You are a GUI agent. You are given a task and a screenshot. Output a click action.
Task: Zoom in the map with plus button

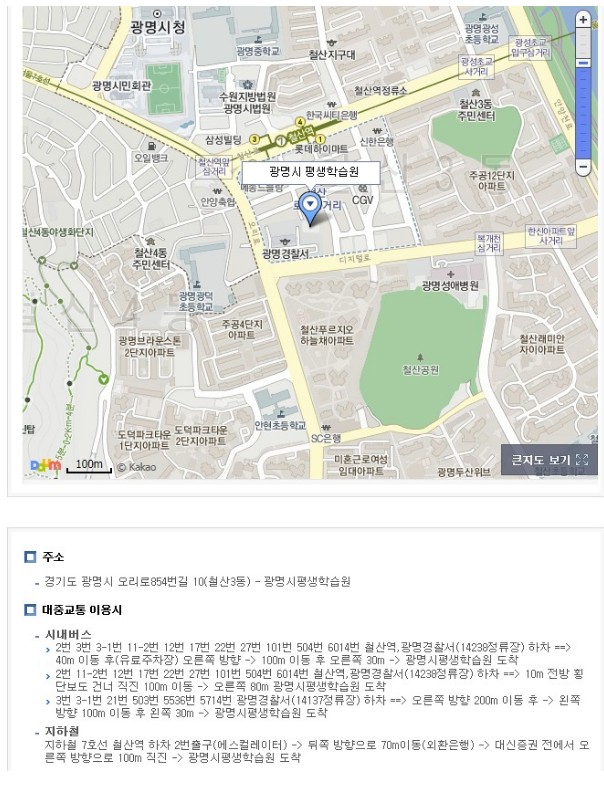[584, 19]
